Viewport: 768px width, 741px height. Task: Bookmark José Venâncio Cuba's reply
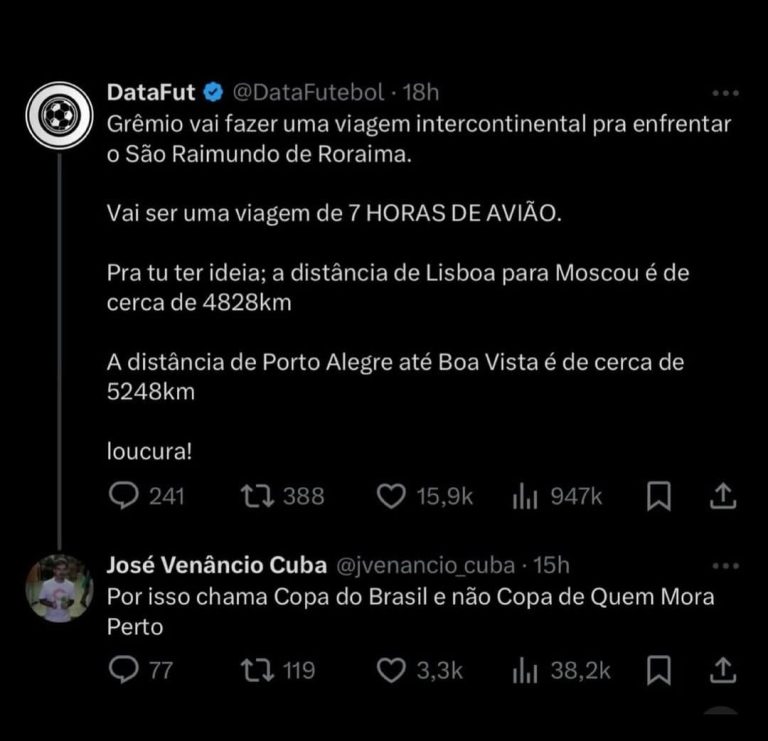pos(658,670)
